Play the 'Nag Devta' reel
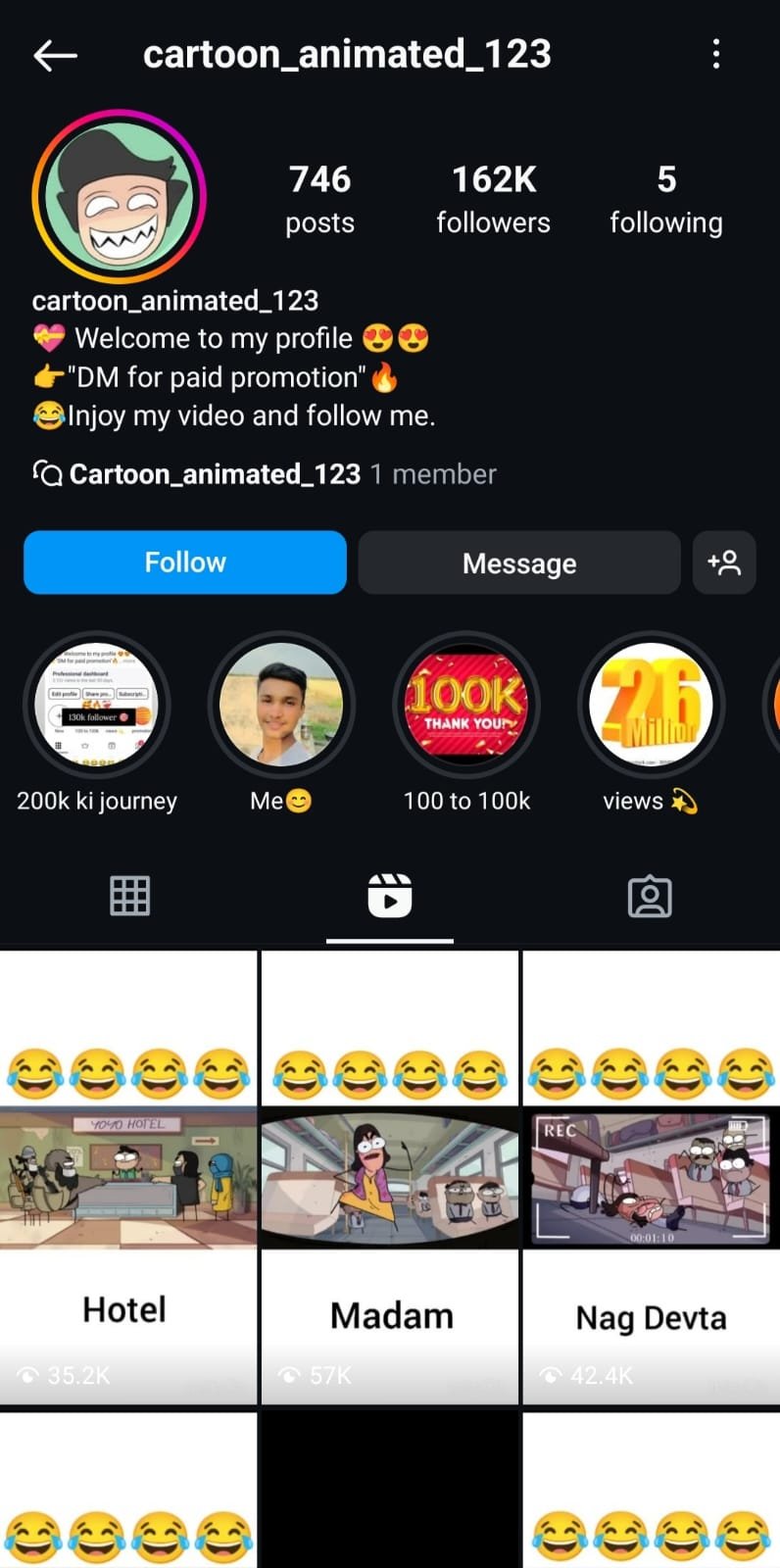This screenshot has width=780, height=1568. 651,1176
